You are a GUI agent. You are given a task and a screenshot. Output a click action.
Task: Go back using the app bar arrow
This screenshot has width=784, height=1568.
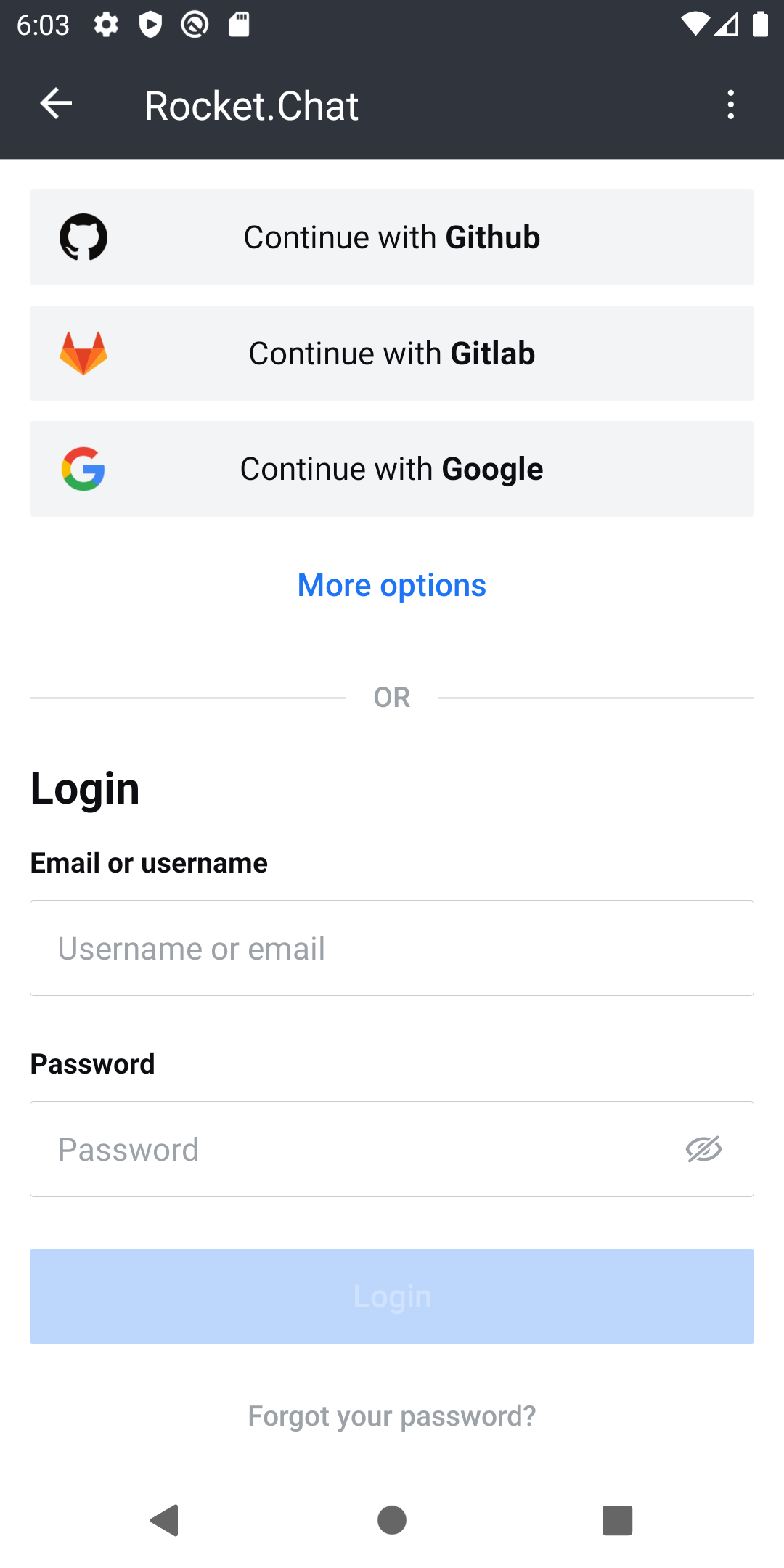coord(56,104)
